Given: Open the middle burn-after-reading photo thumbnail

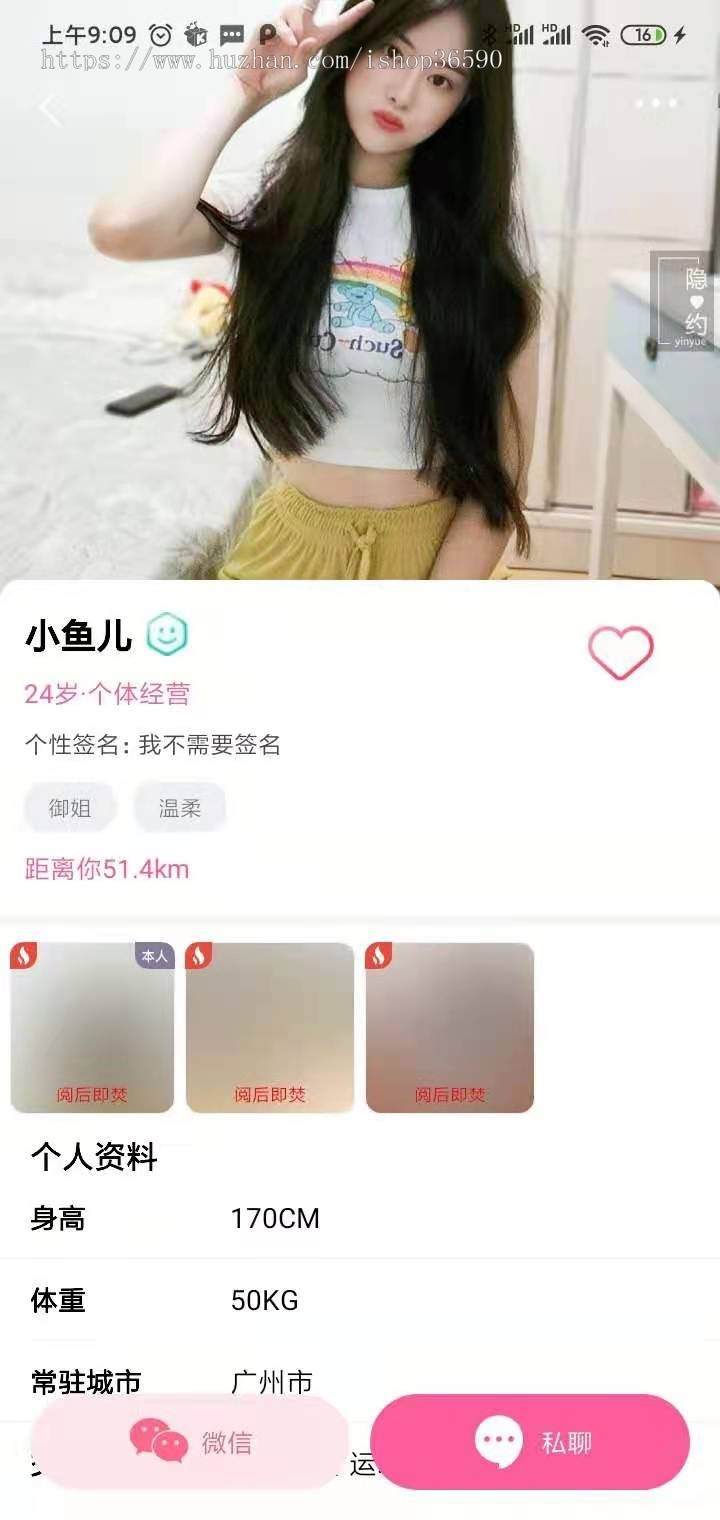Looking at the screenshot, I should click(269, 1025).
